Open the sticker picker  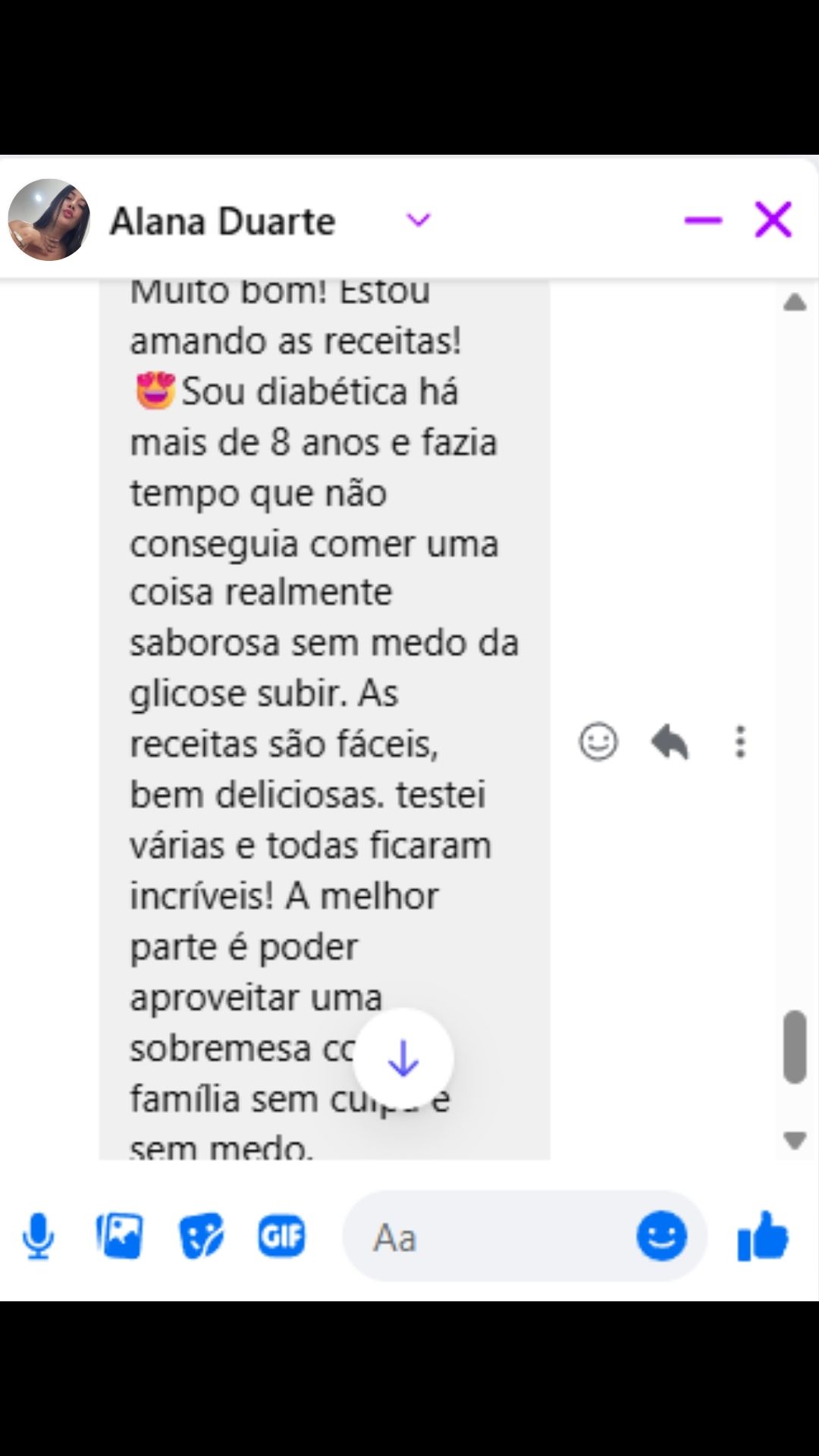point(200,1236)
